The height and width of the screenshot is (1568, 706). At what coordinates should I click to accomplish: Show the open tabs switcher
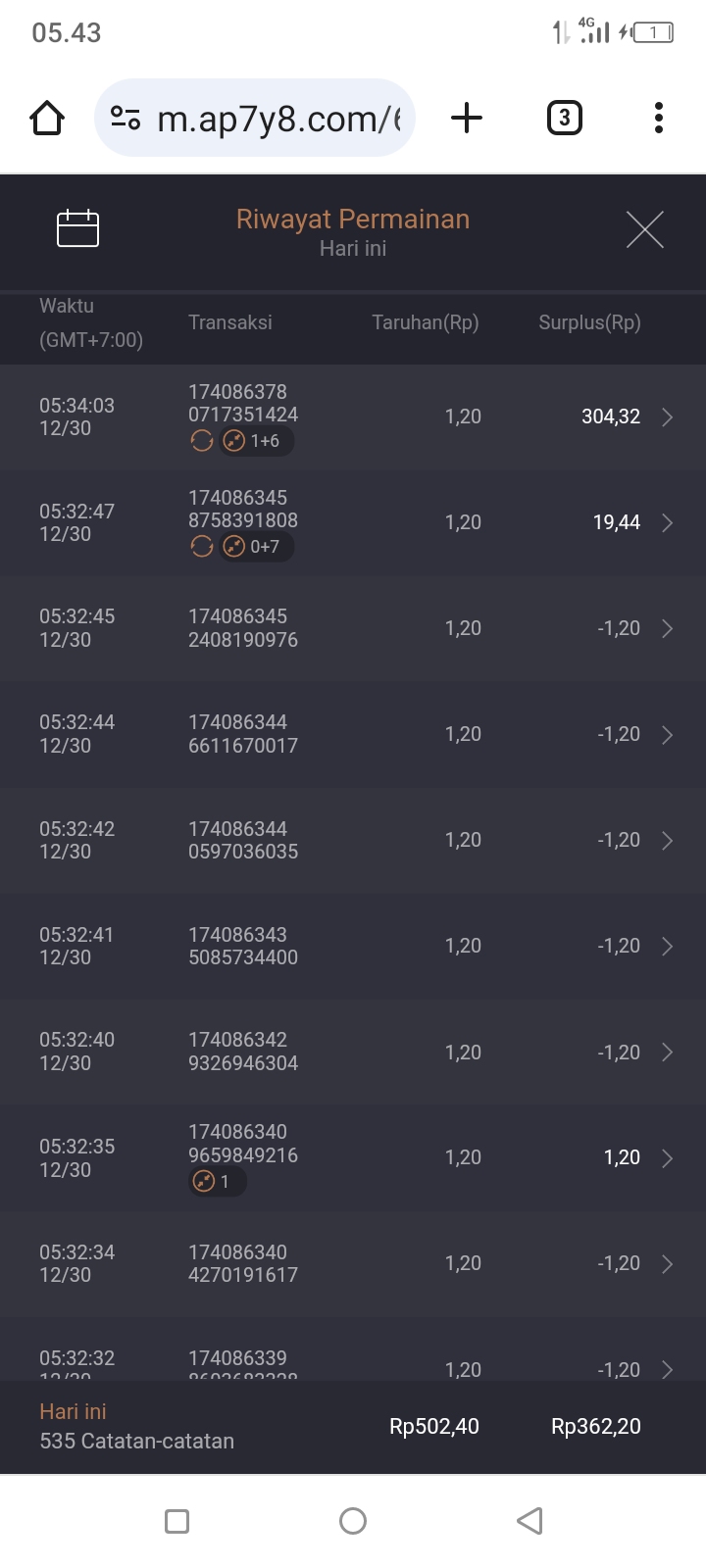[564, 119]
